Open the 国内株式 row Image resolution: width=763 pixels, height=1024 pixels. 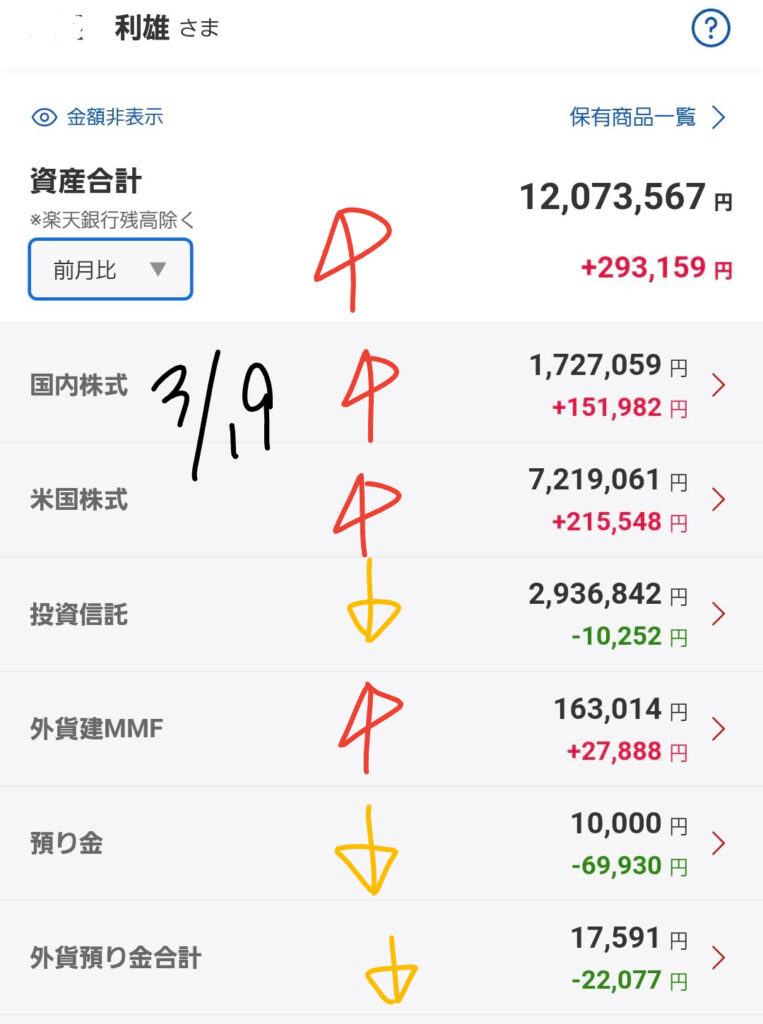[380, 385]
